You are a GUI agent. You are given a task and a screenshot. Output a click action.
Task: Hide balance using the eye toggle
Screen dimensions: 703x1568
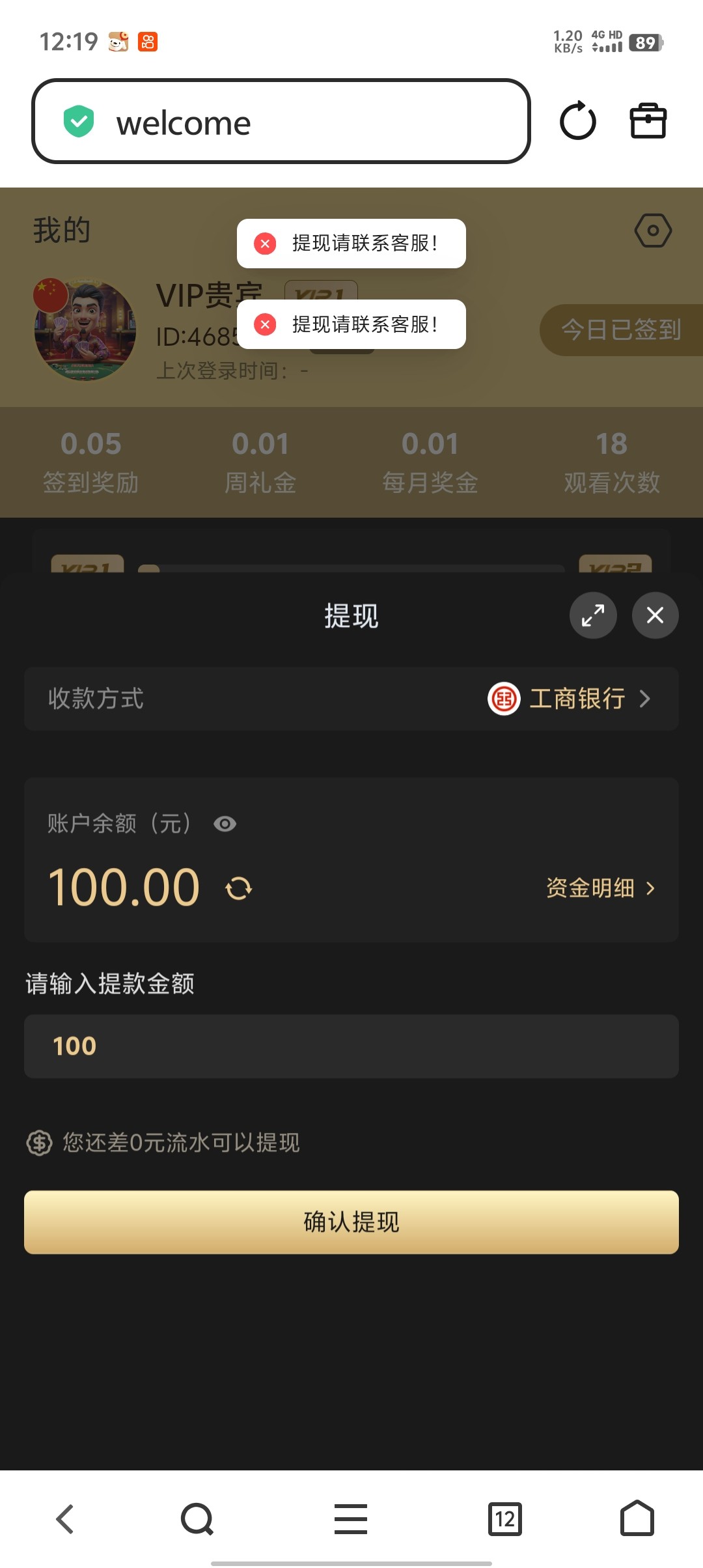pos(225,824)
